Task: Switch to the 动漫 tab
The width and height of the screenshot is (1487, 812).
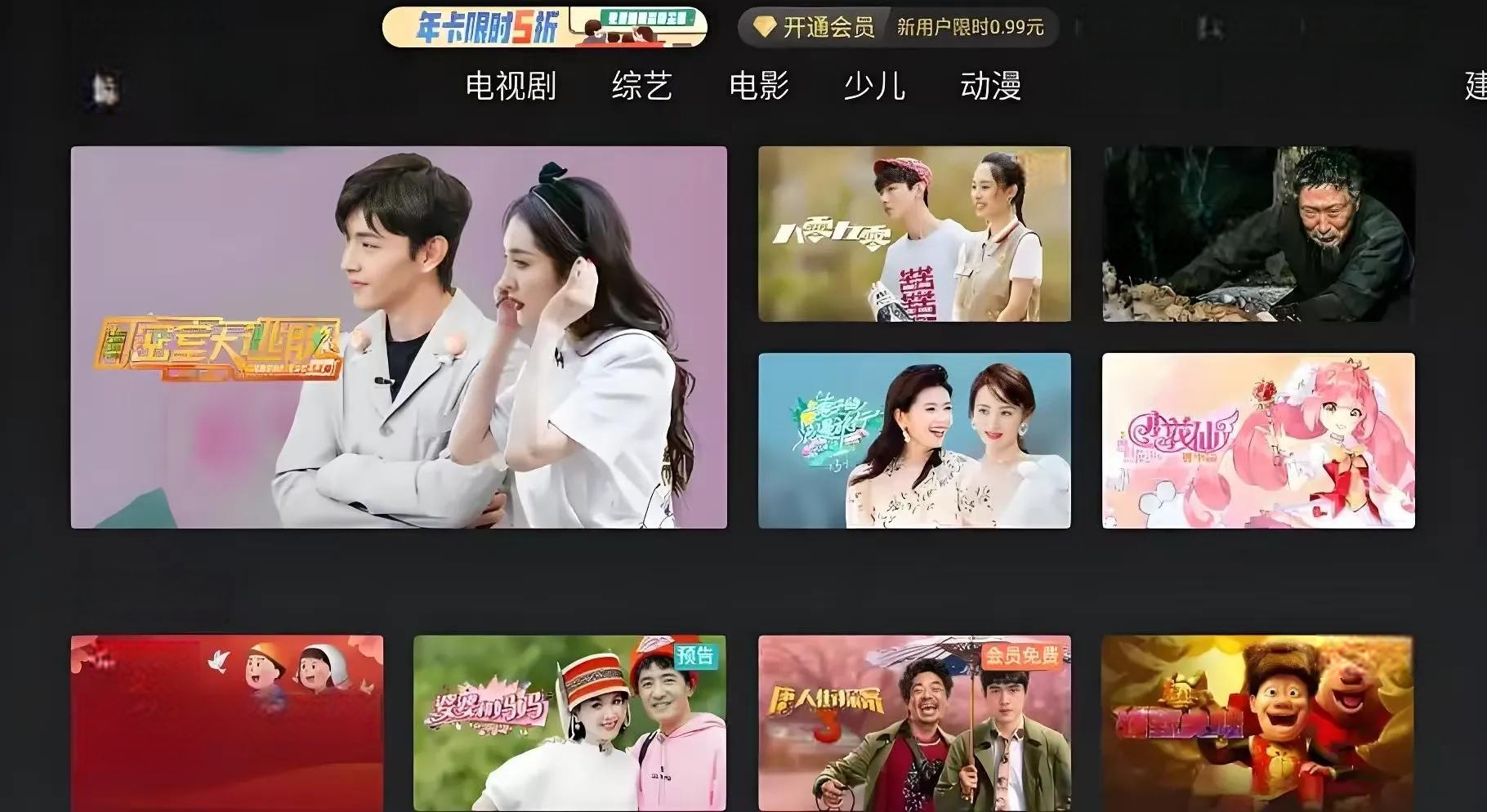Action: pyautogui.click(x=990, y=86)
